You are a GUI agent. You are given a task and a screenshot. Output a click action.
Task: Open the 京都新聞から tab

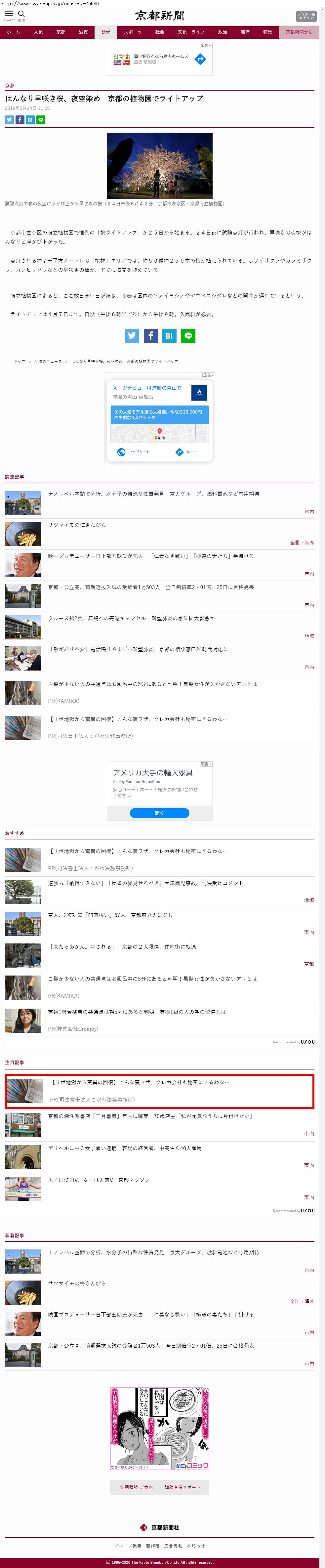pos(299,32)
